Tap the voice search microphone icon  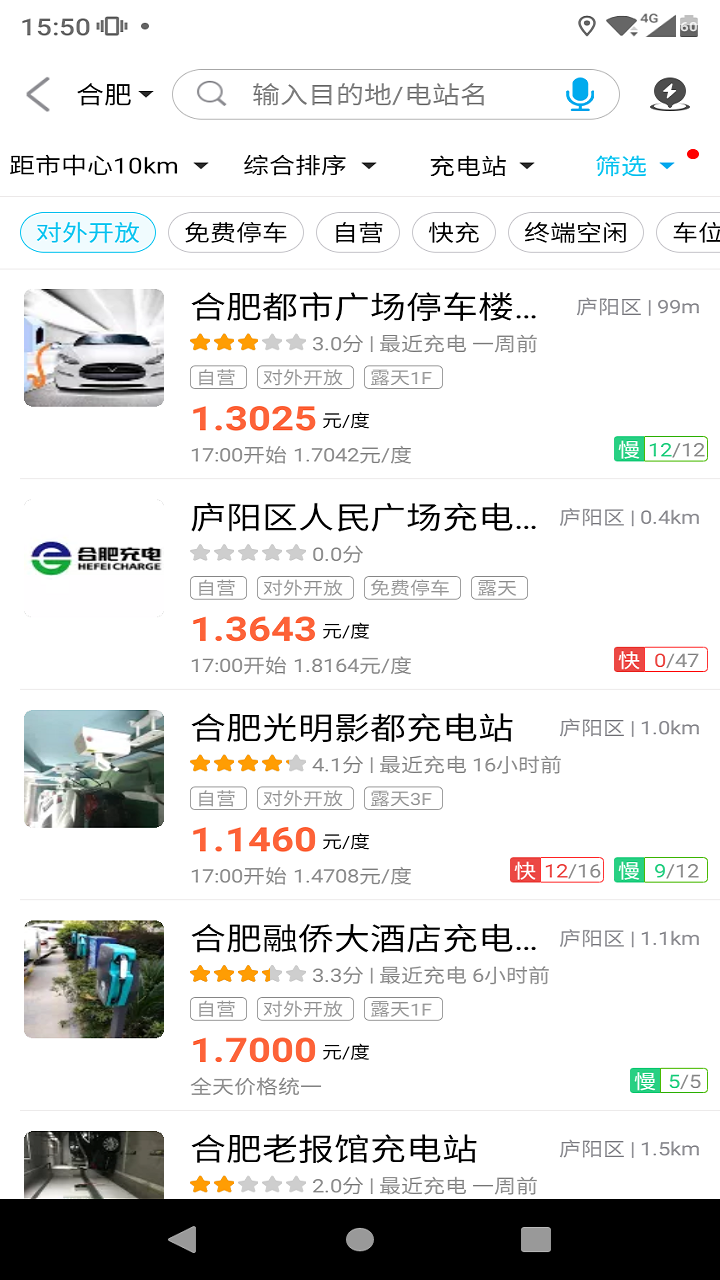(578, 93)
